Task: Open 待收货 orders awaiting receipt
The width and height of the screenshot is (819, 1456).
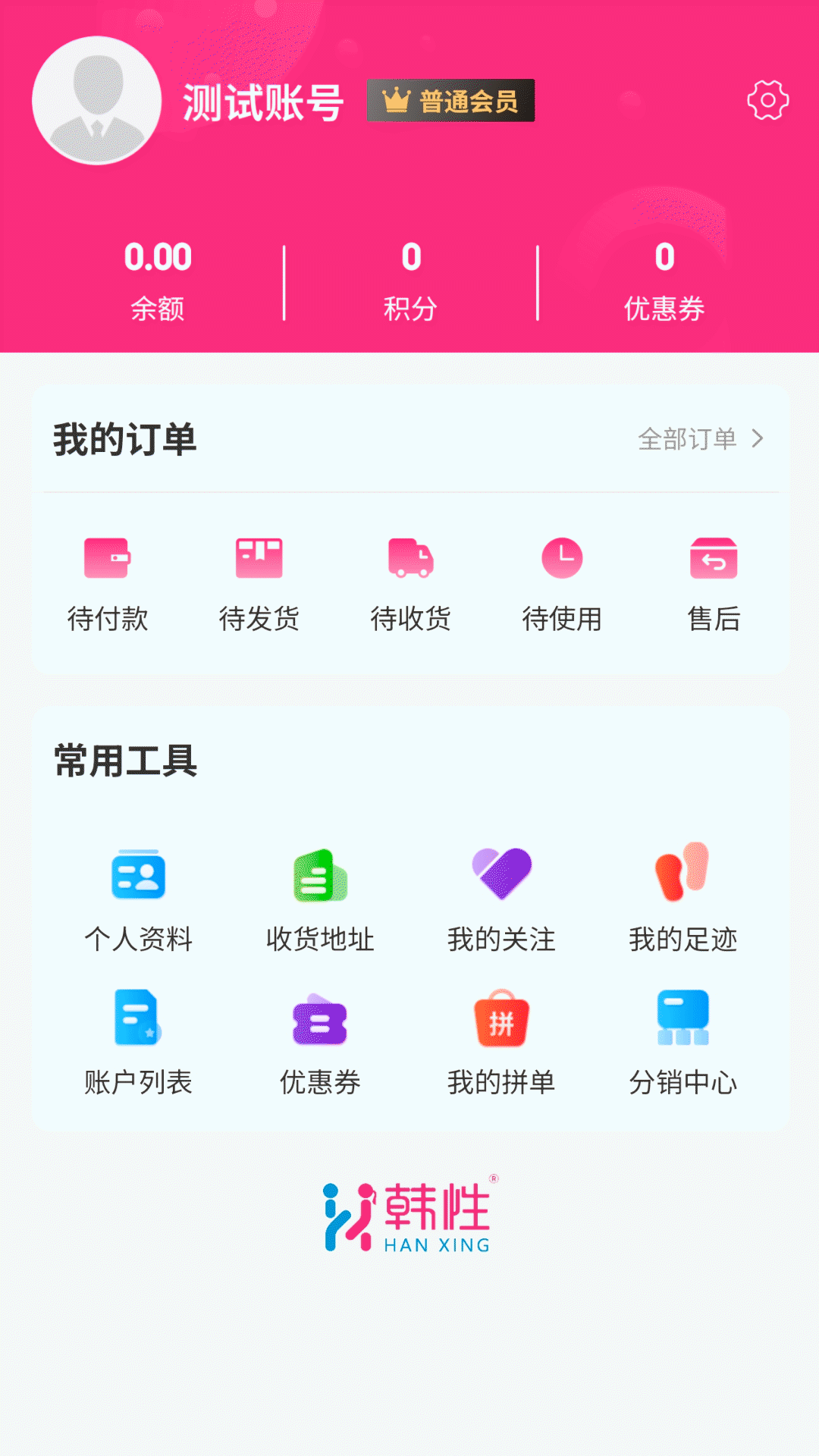Action: point(410,584)
